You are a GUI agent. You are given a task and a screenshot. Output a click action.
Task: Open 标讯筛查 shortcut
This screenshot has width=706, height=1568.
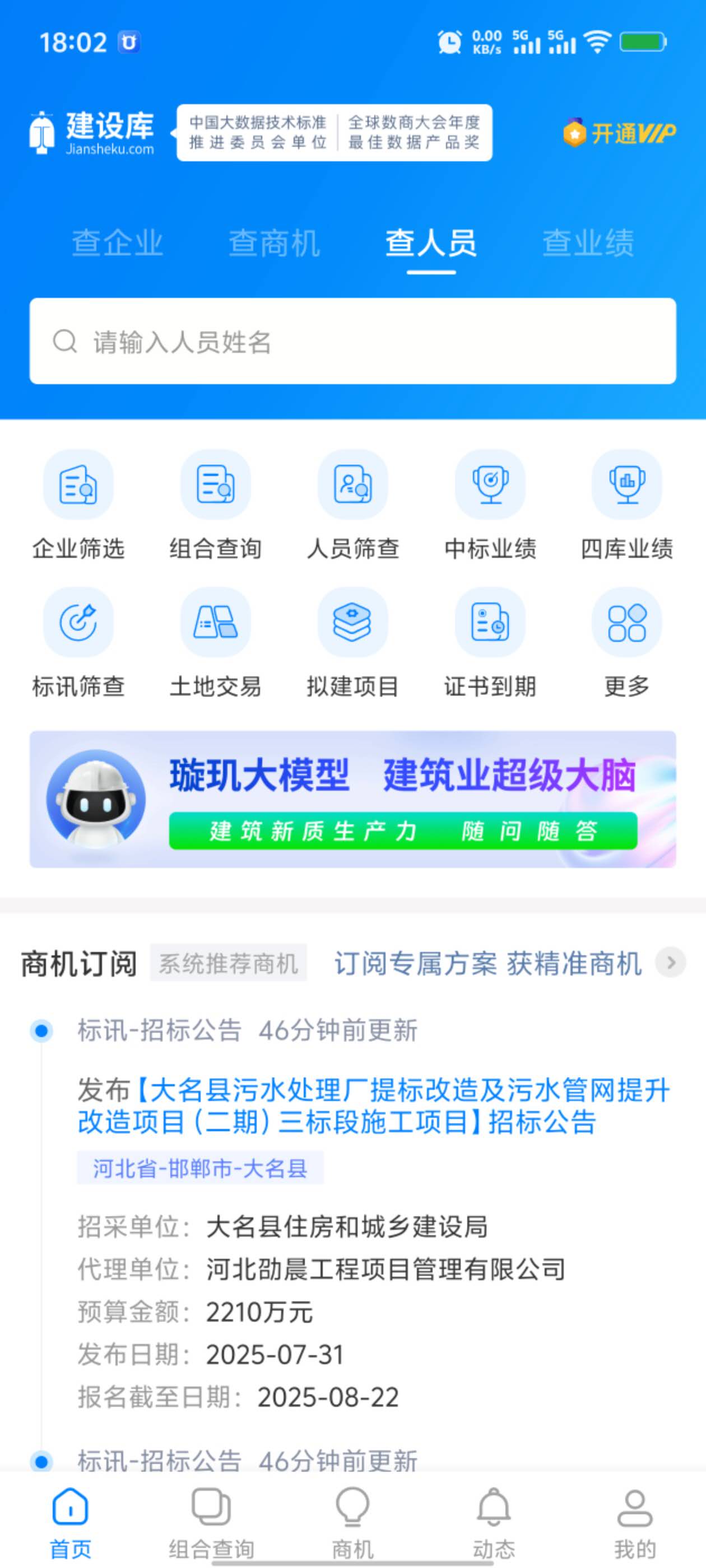click(x=78, y=642)
